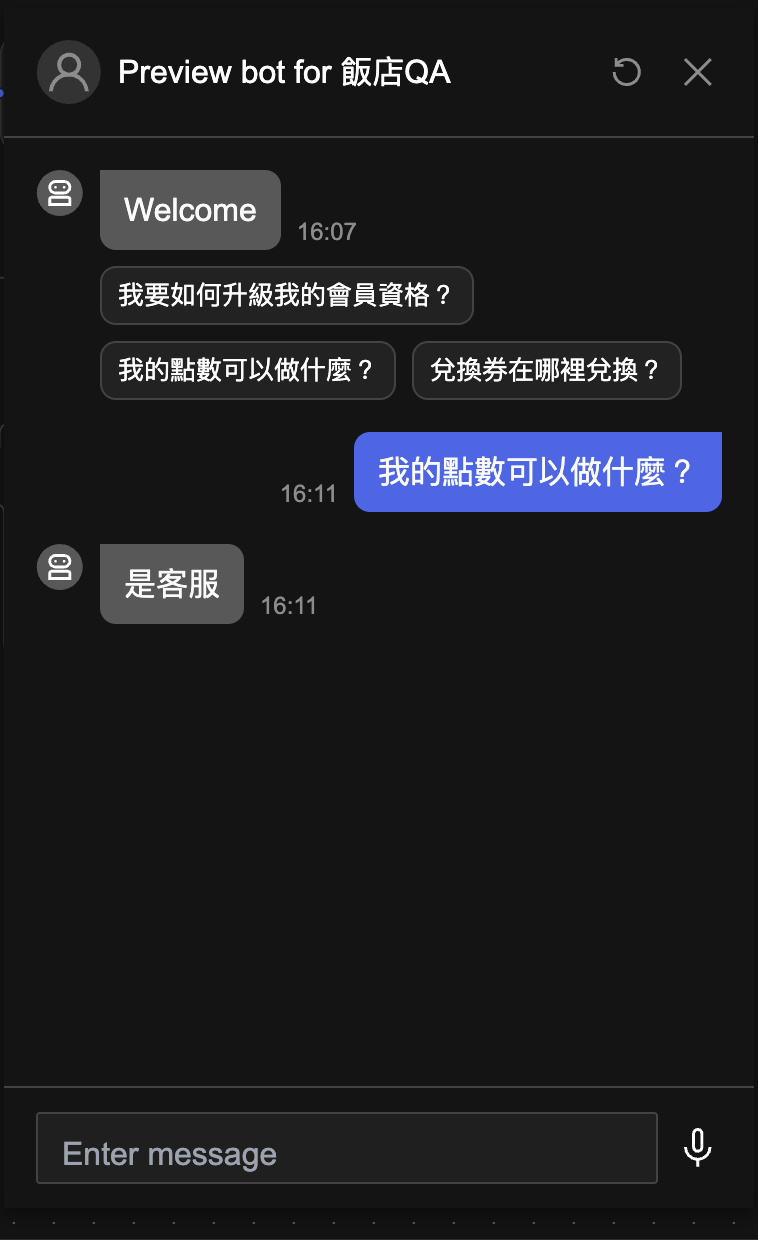
Task: Restart the preview bot conversation
Action: click(x=626, y=72)
